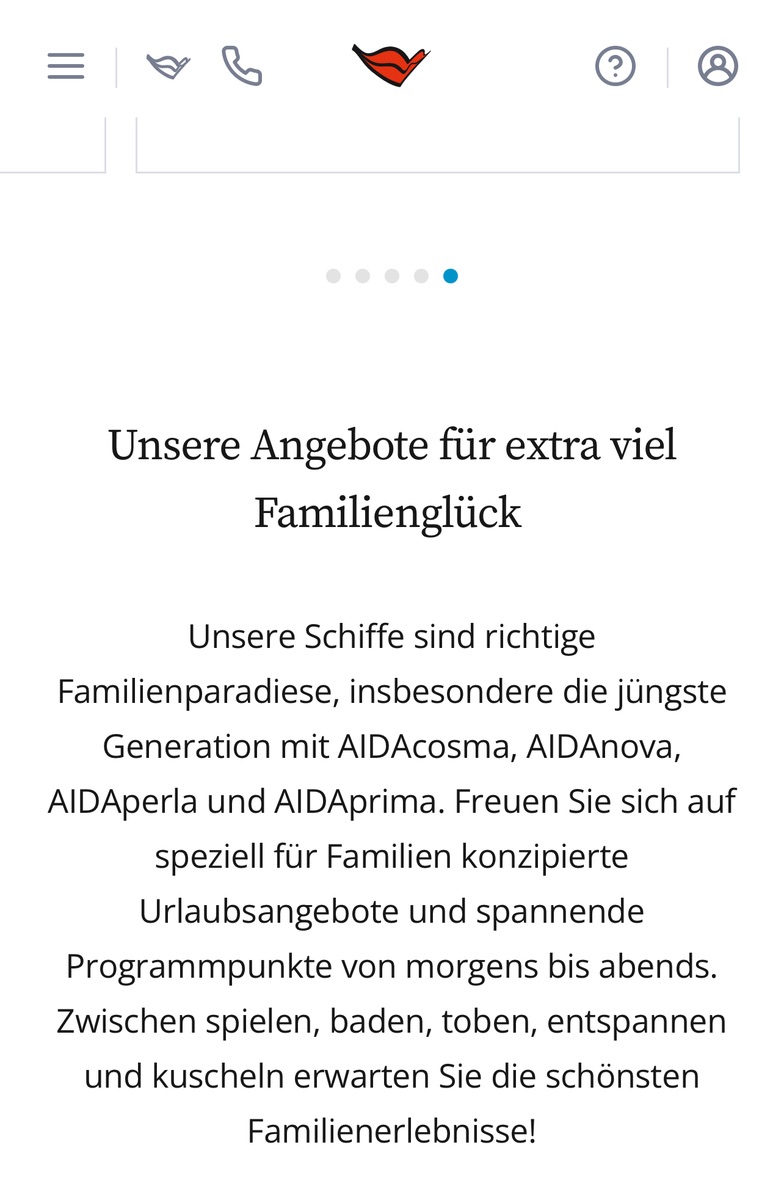
Task: Open the user account profile icon
Action: click(718, 67)
